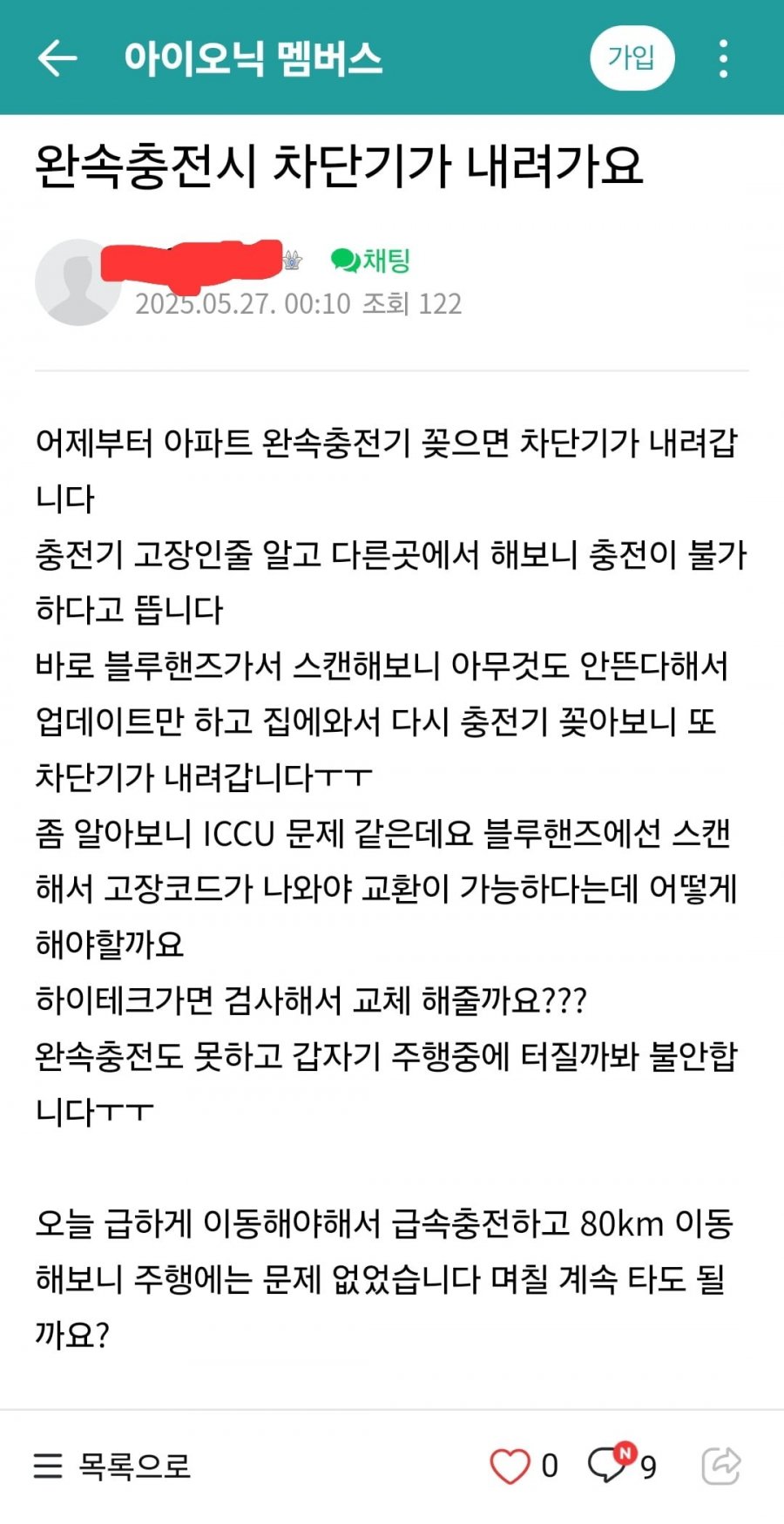Start a 채팅 with the author

[x=371, y=260]
